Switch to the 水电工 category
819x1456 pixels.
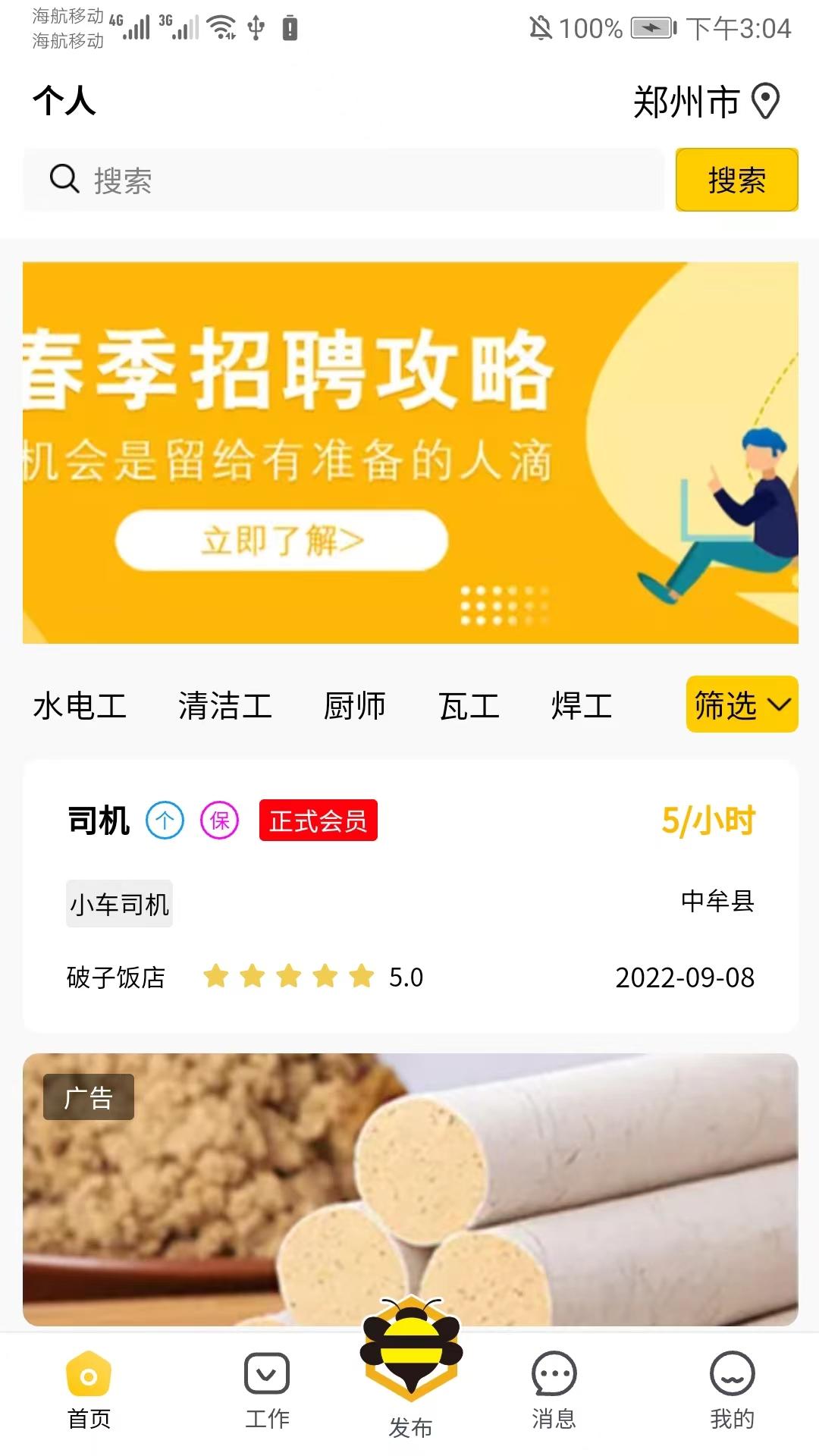point(80,704)
